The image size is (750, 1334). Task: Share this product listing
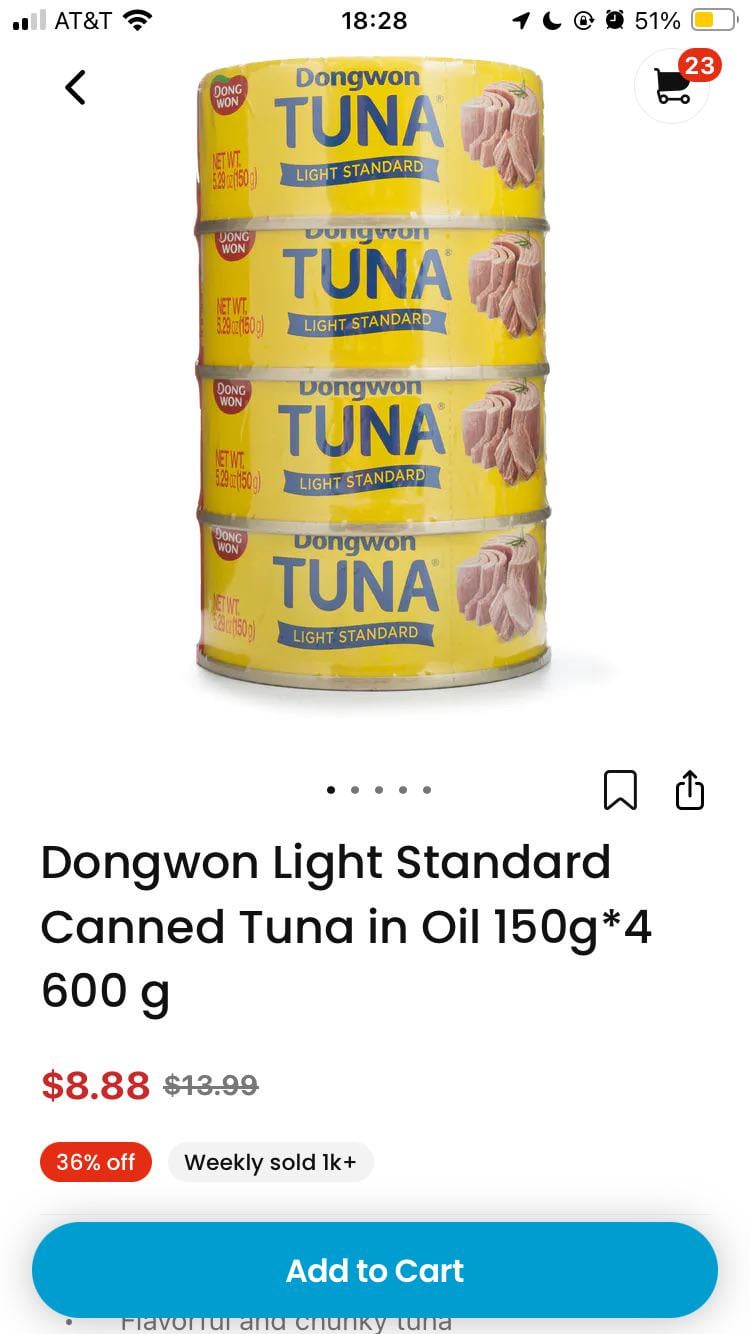[x=690, y=790]
